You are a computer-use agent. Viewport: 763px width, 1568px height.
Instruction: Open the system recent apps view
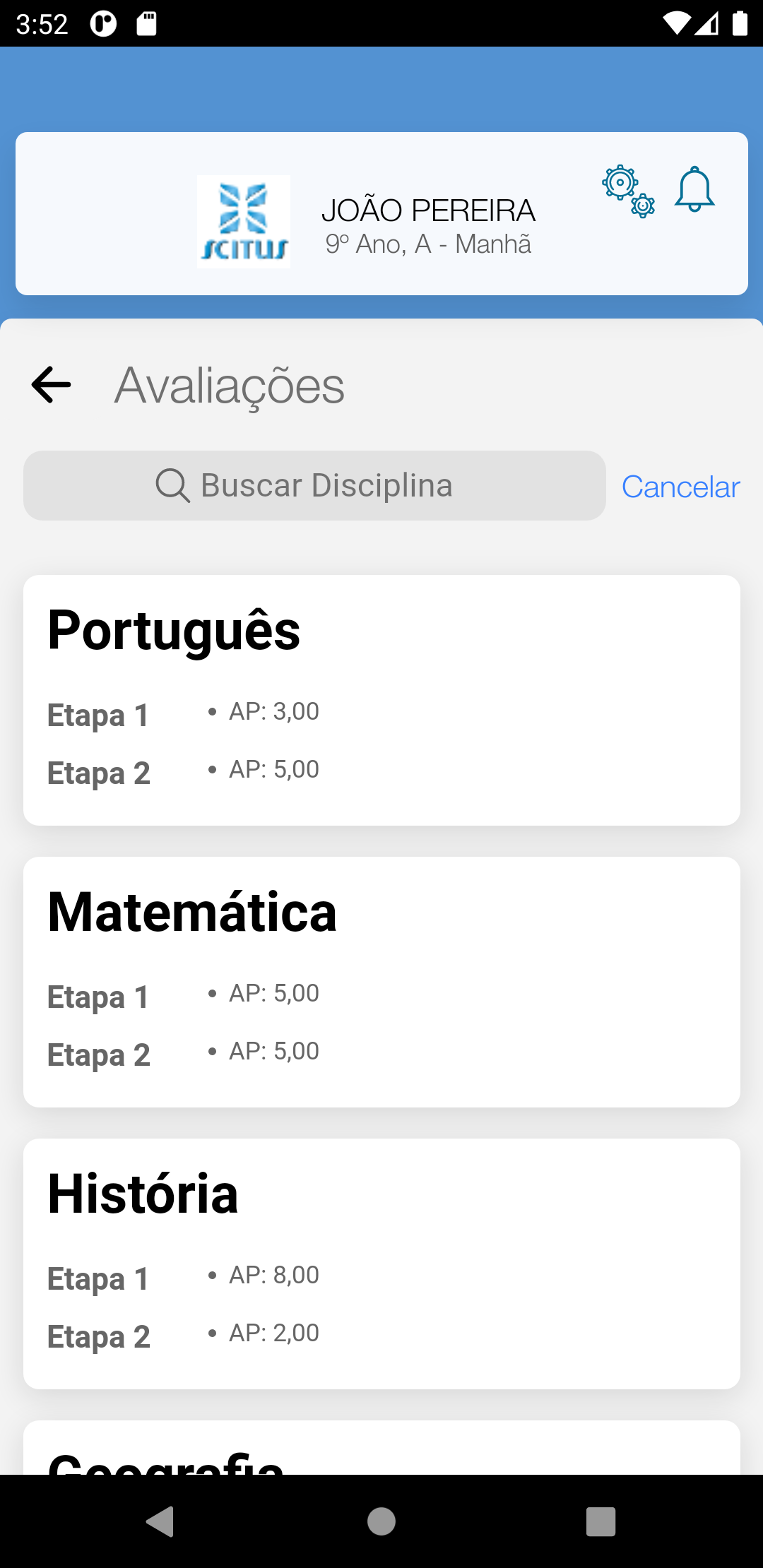coord(601,1521)
